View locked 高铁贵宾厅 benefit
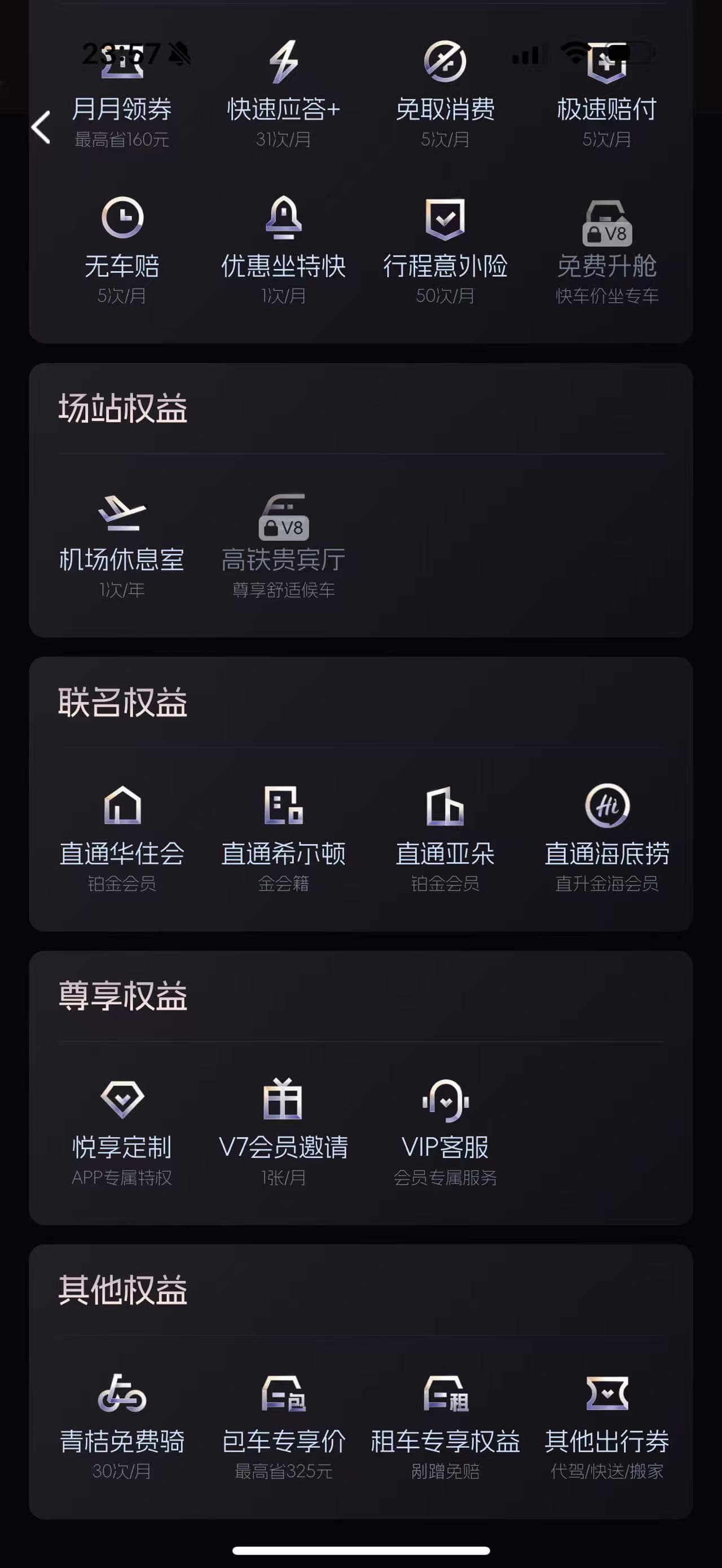The width and height of the screenshot is (722, 1568). pos(283,546)
